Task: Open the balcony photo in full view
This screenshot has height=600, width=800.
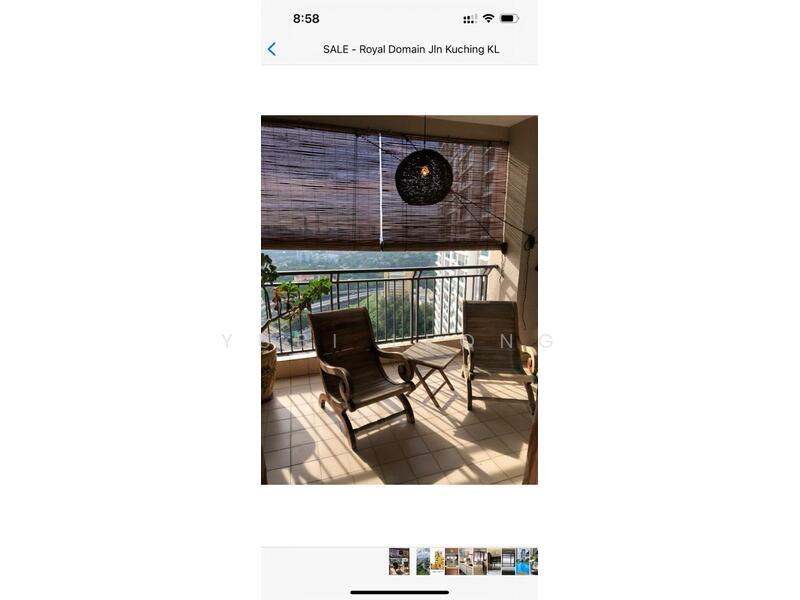Action: pos(399,300)
